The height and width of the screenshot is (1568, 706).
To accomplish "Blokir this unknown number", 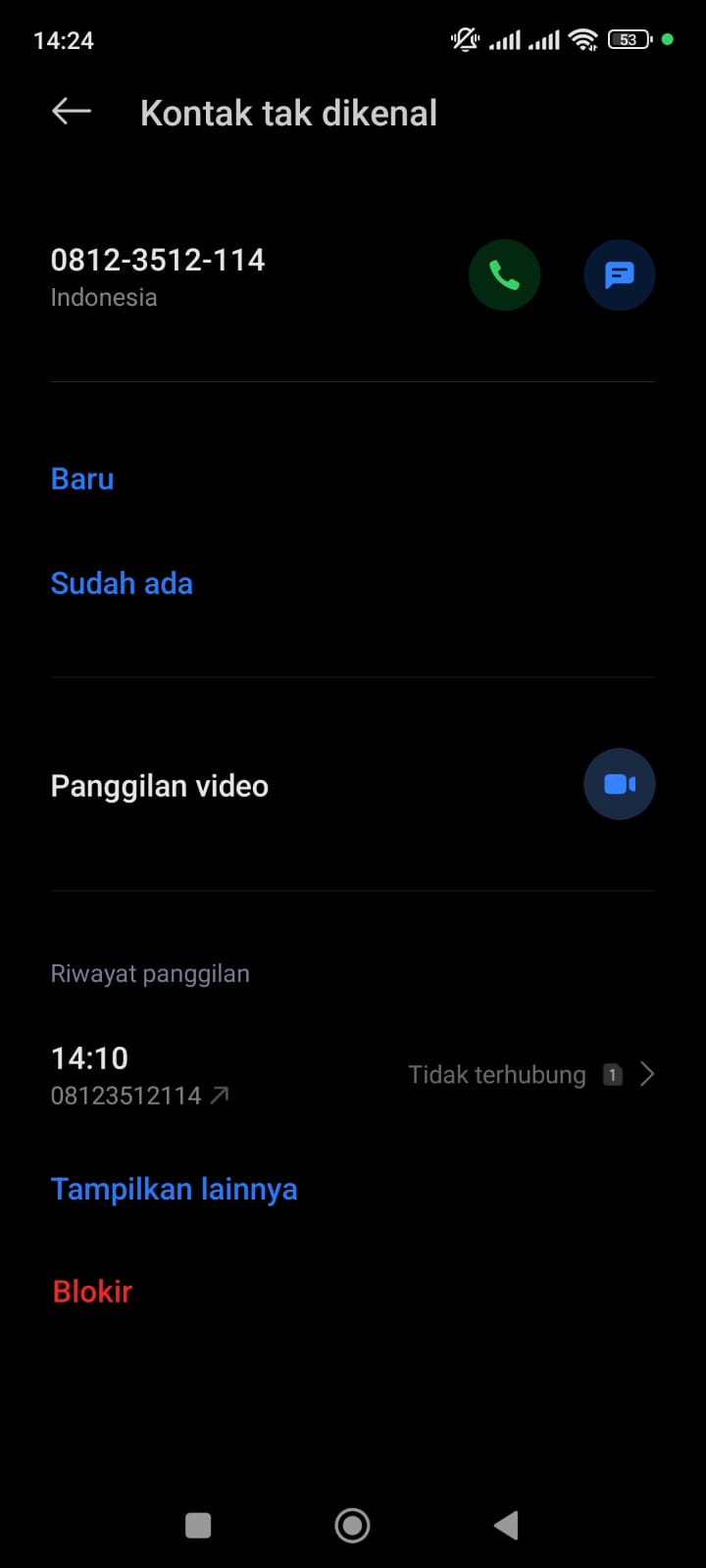I will click(x=92, y=1292).
